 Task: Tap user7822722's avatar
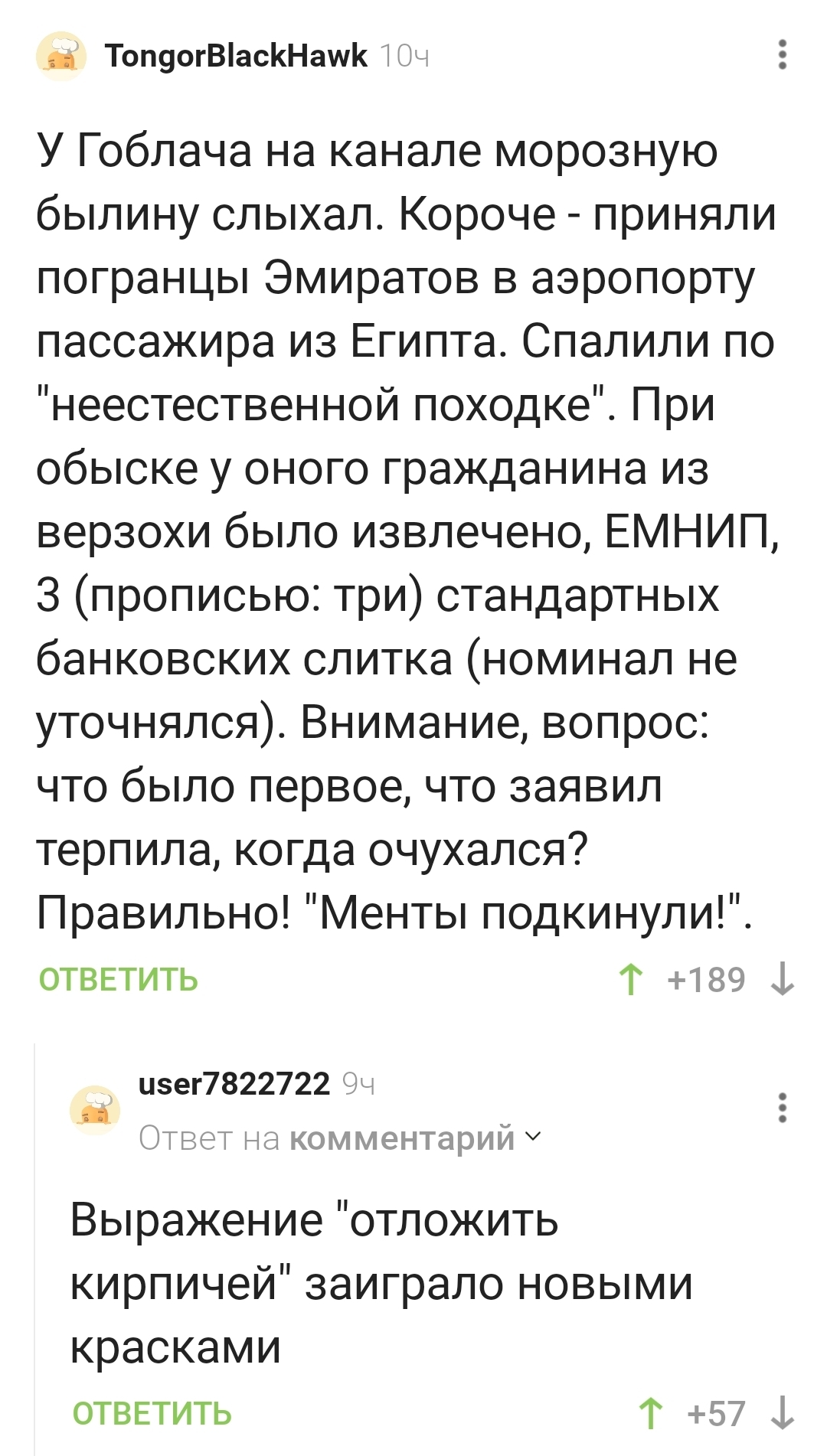tap(95, 1109)
